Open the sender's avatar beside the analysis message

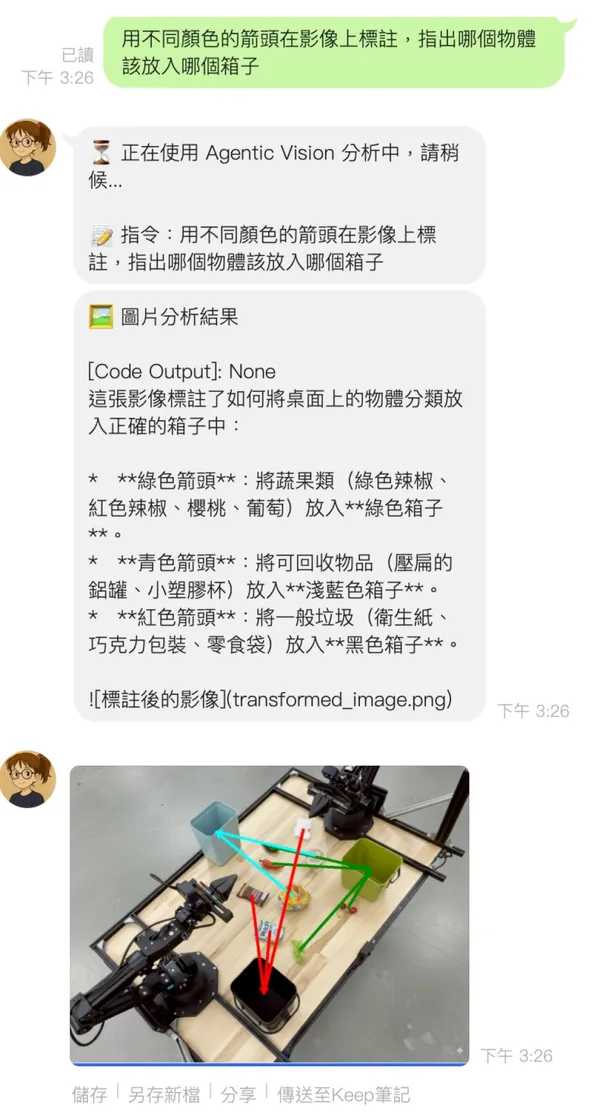click(x=28, y=147)
